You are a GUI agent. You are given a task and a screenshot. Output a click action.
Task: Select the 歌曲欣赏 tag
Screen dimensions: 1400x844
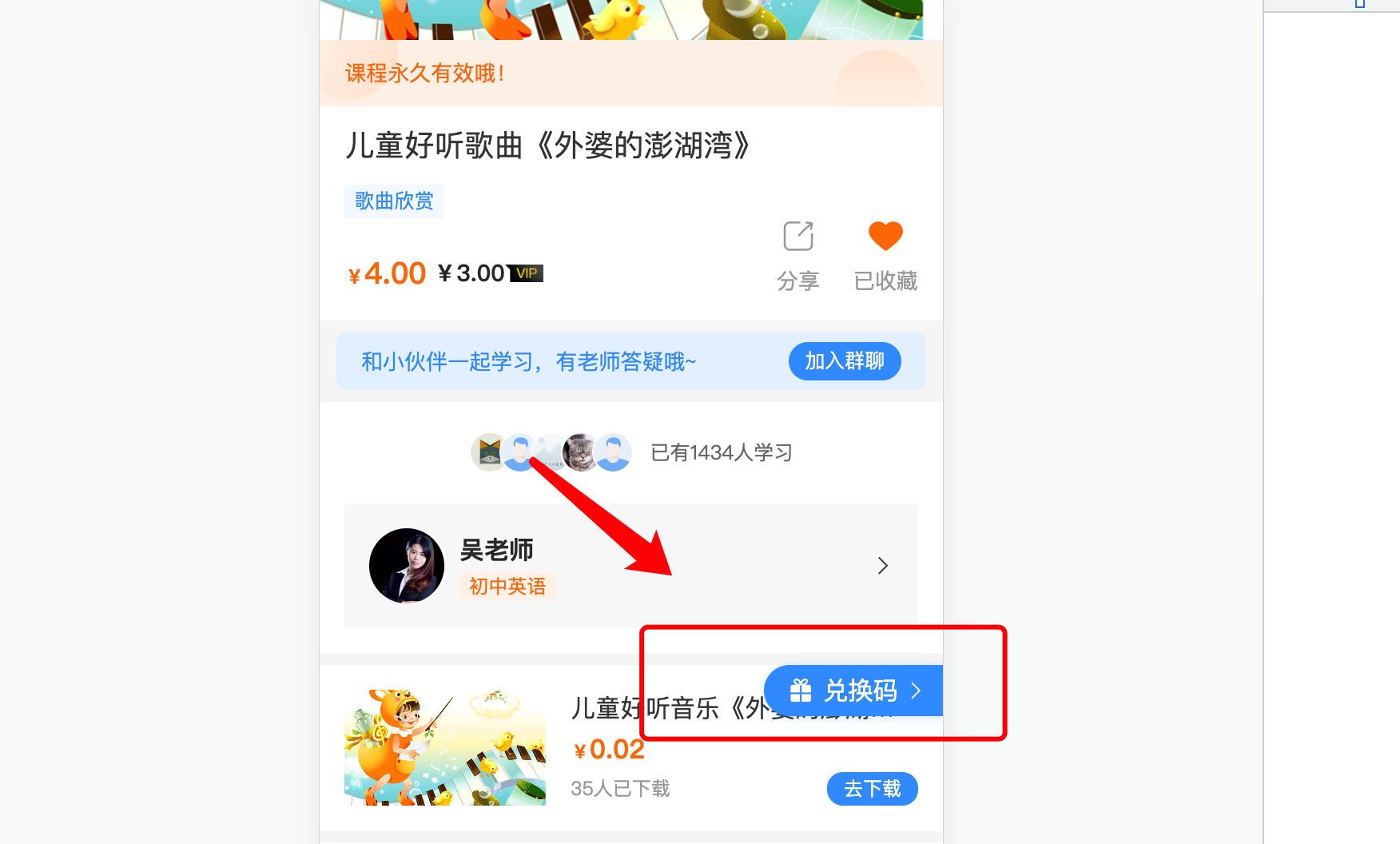pos(394,201)
